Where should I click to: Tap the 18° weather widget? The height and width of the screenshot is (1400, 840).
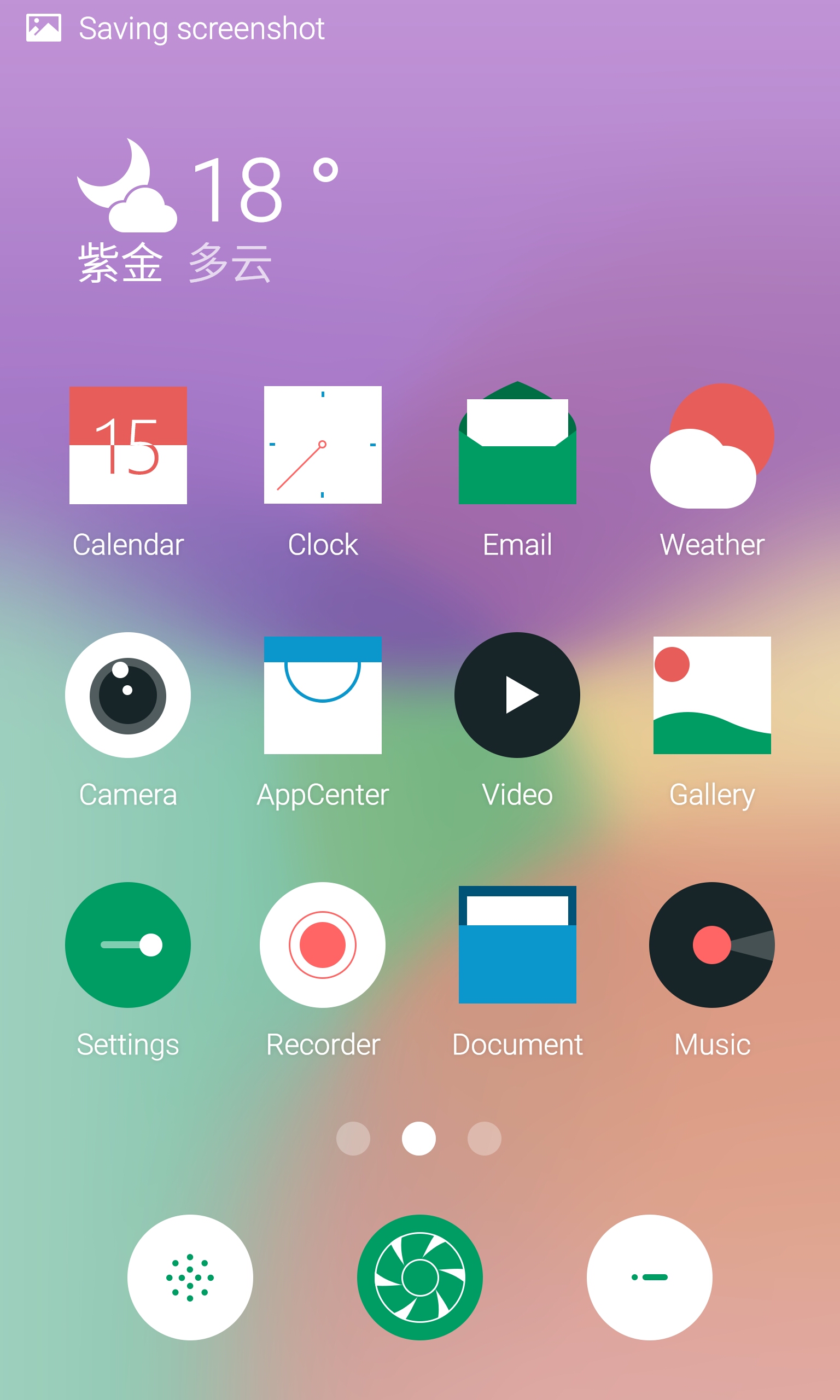point(209,209)
